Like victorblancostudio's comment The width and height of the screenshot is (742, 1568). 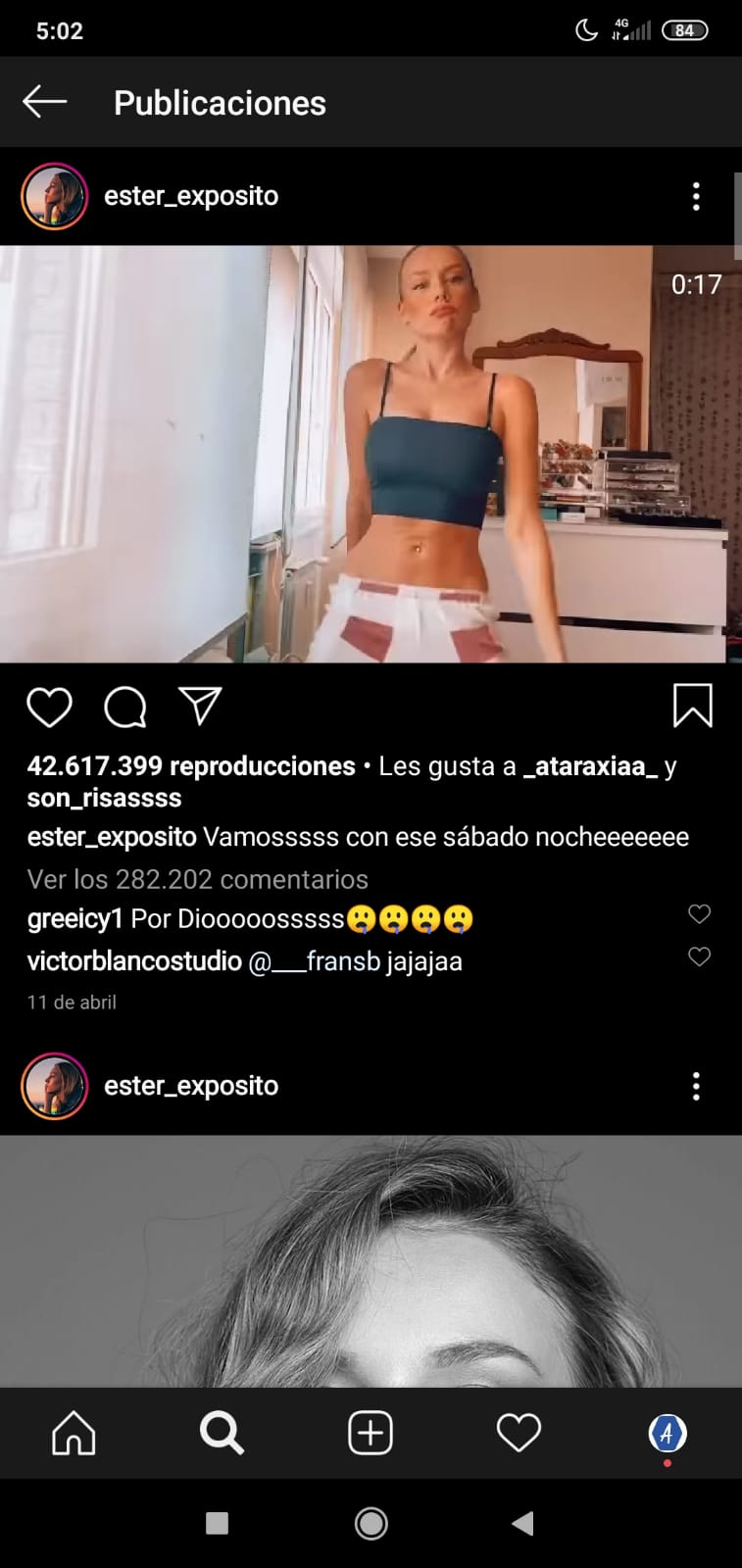(x=699, y=956)
